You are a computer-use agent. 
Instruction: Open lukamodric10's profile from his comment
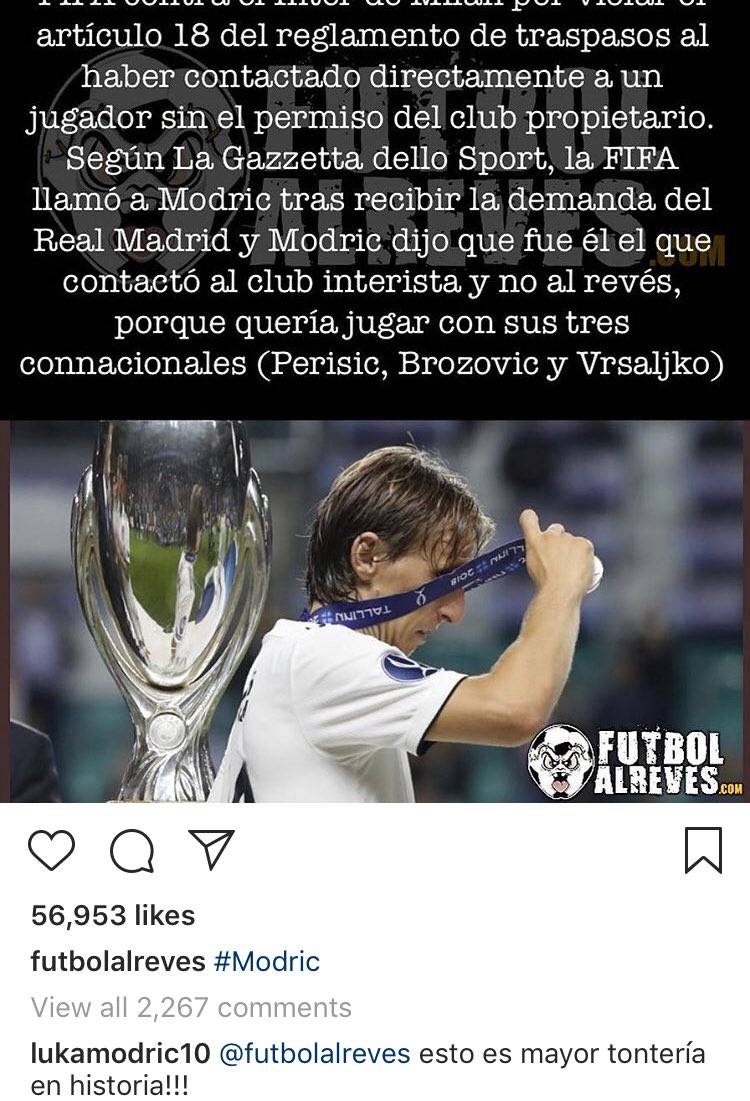click(x=118, y=1054)
